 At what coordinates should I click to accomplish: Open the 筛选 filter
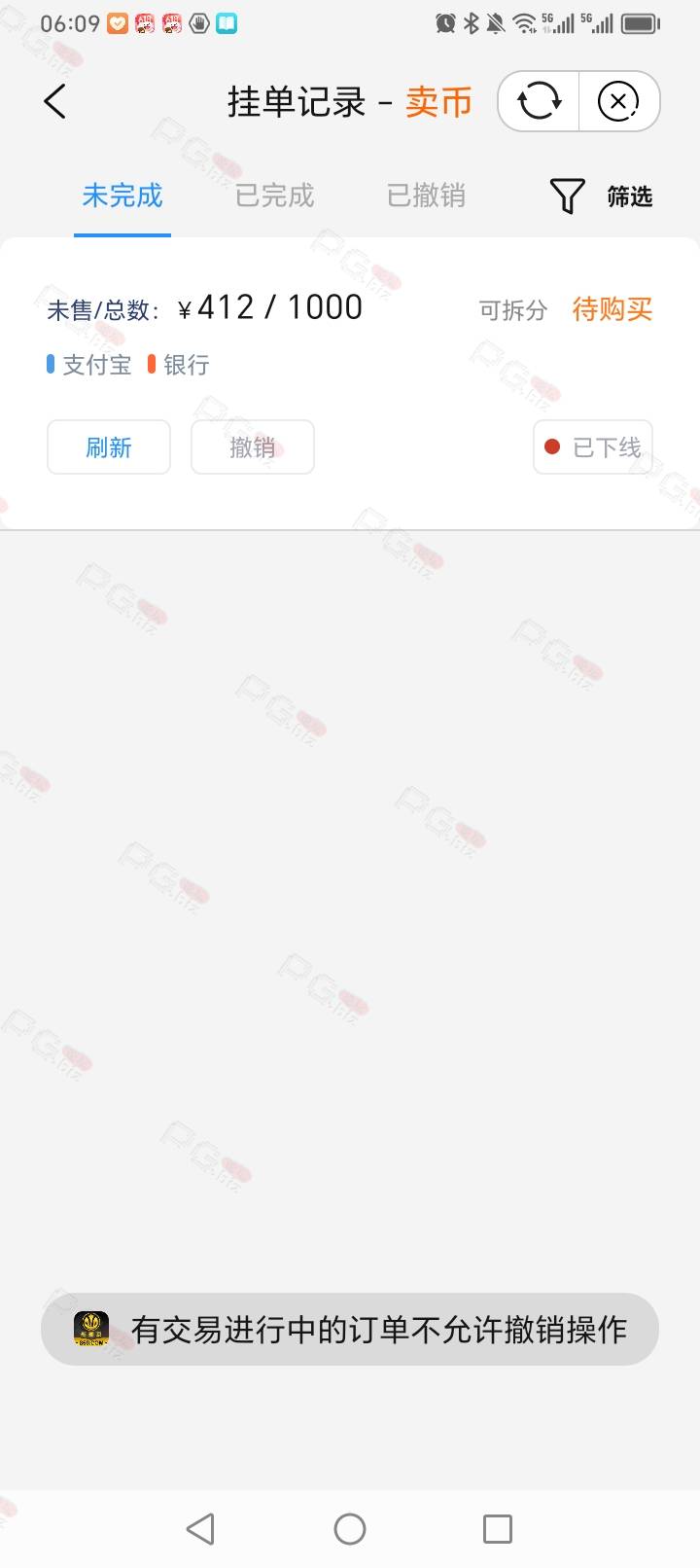click(601, 196)
